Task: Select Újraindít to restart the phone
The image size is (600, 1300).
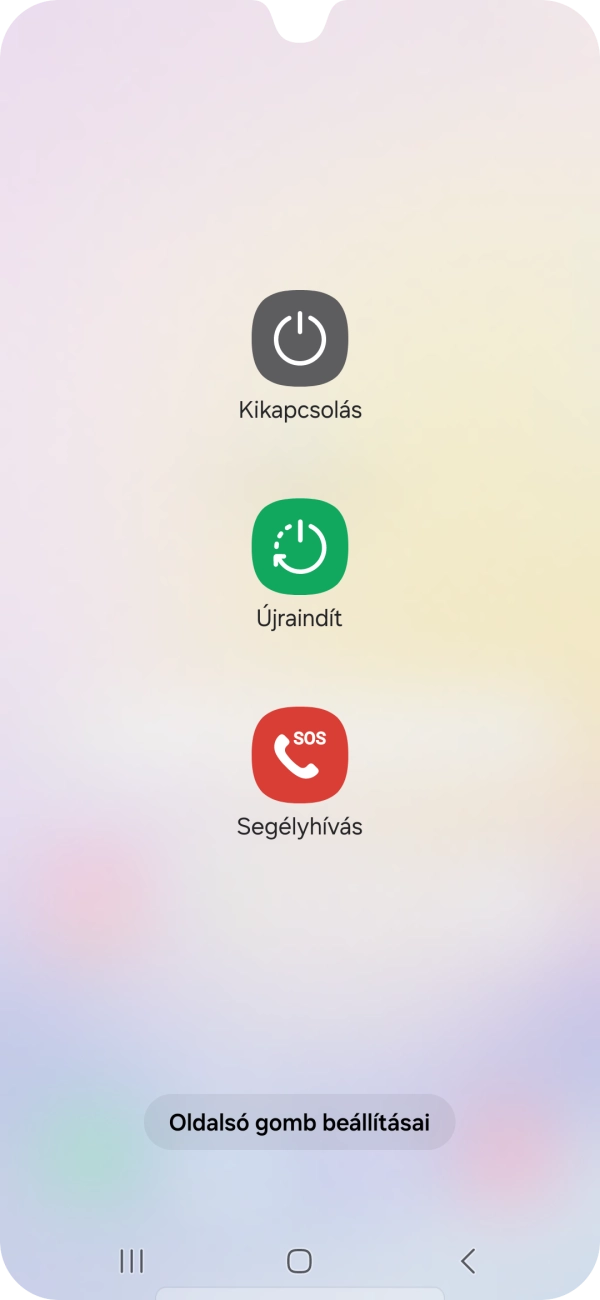Action: click(x=300, y=547)
